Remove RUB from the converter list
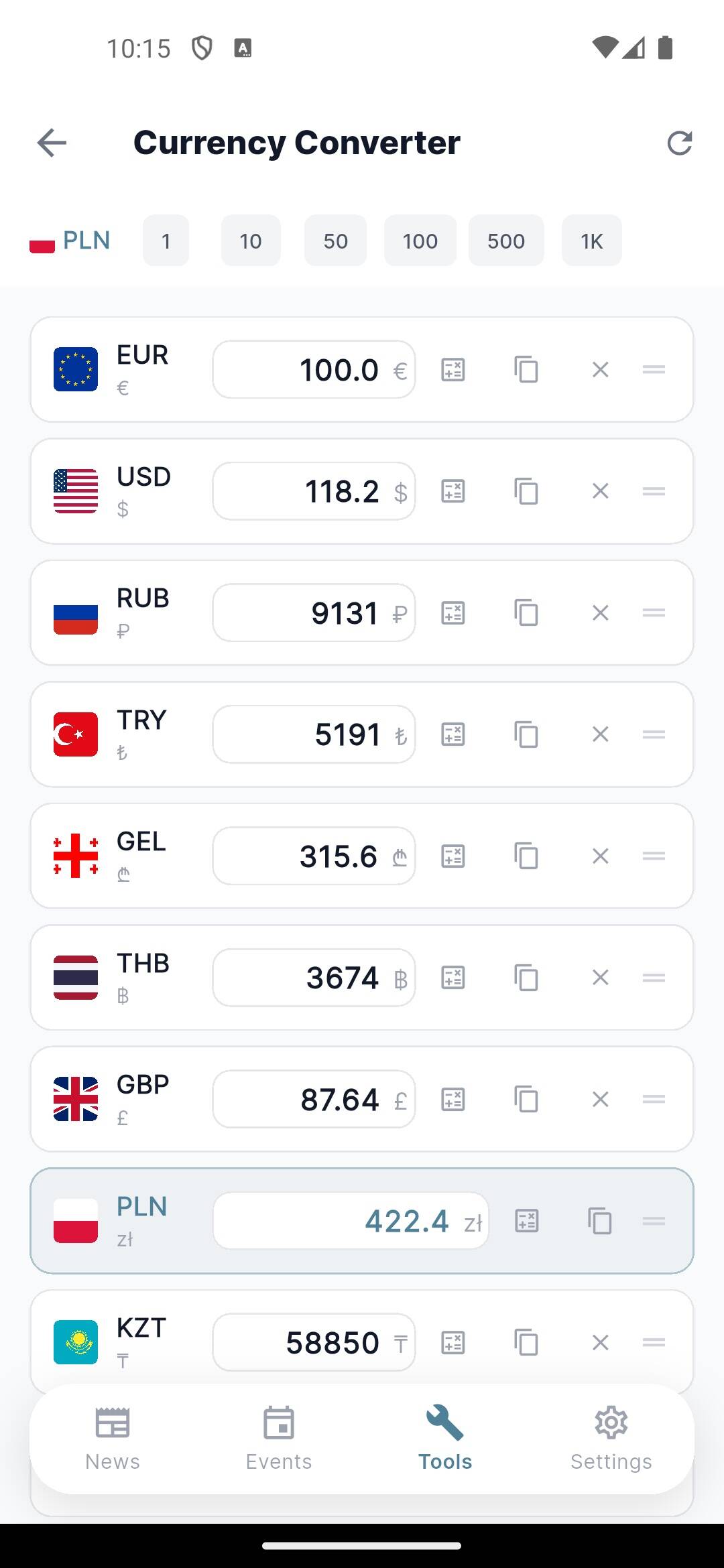 point(600,612)
